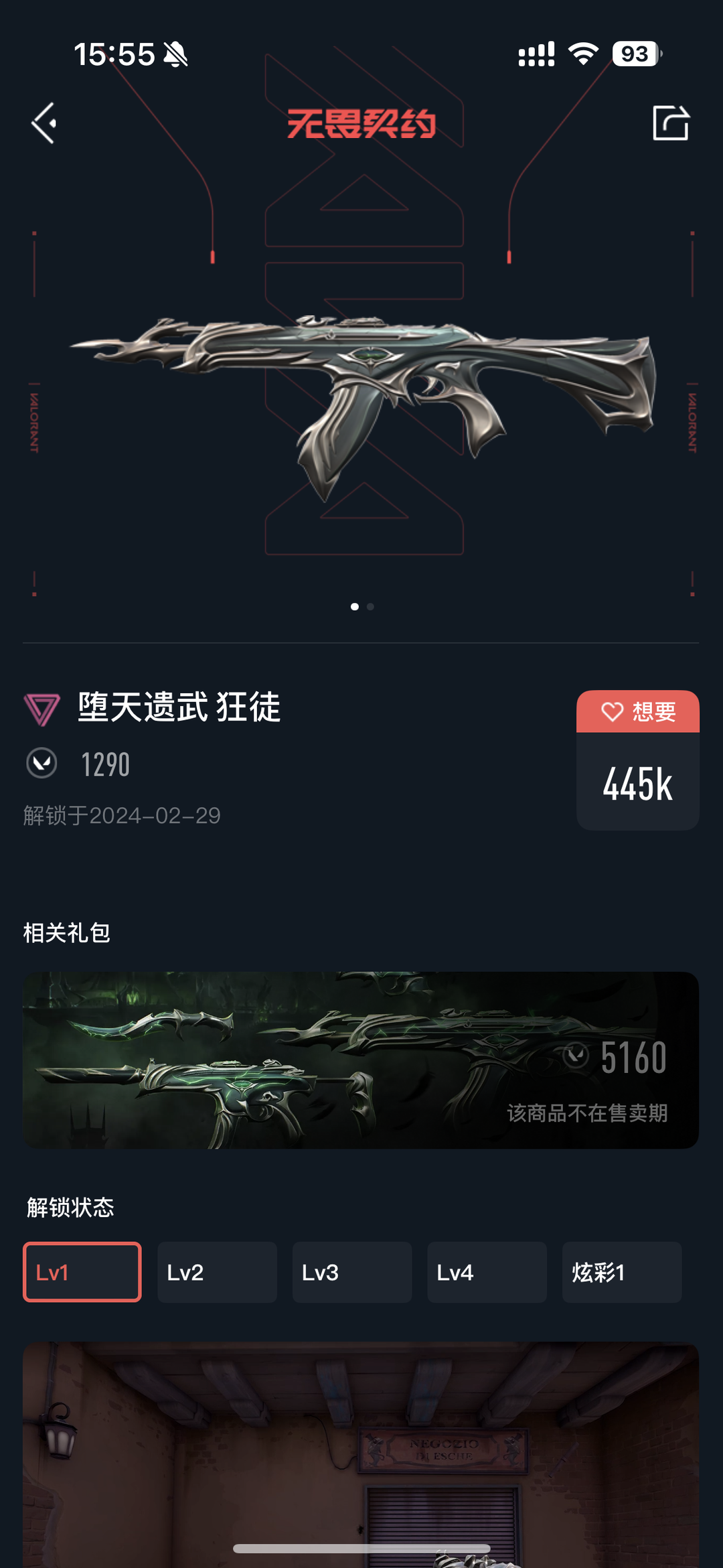Image resolution: width=723 pixels, height=1568 pixels.
Task: Switch to Lv2 unlock level
Action: 217,1272
